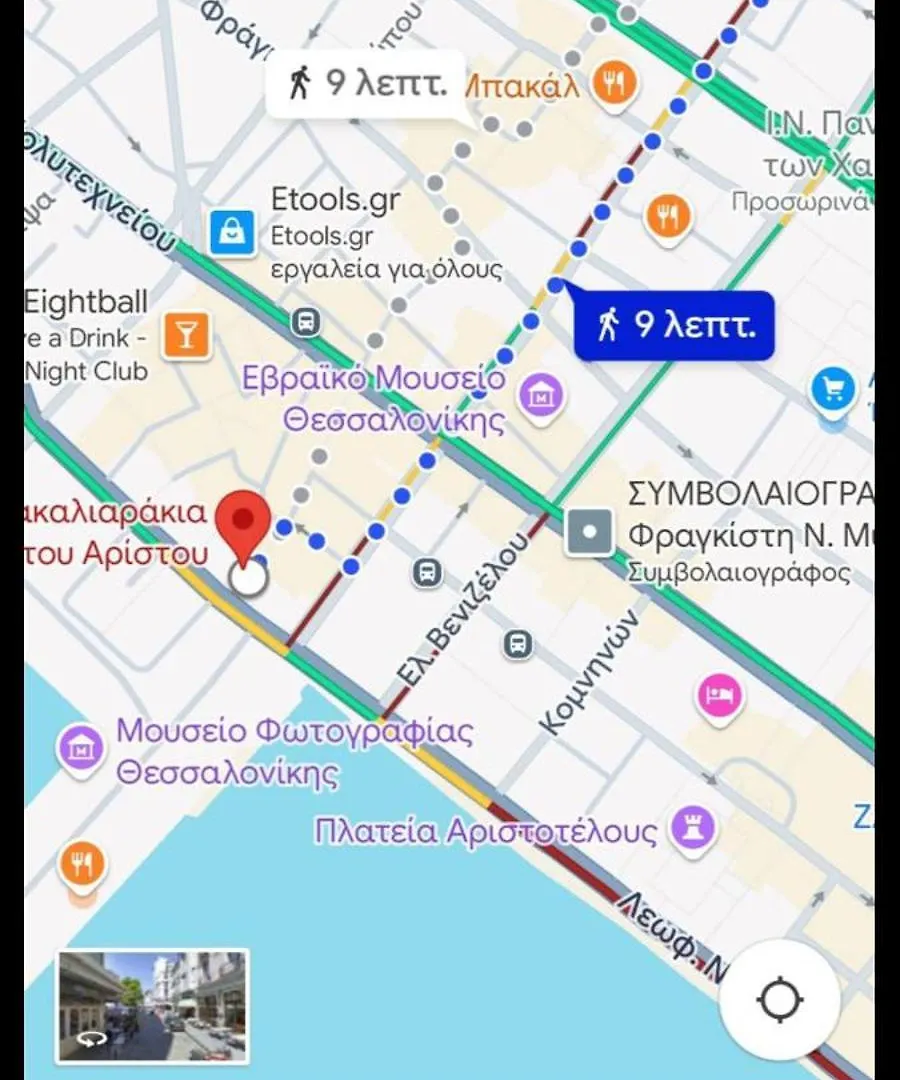
Task: Open the blue shopping cart marker
Action: coord(833,388)
